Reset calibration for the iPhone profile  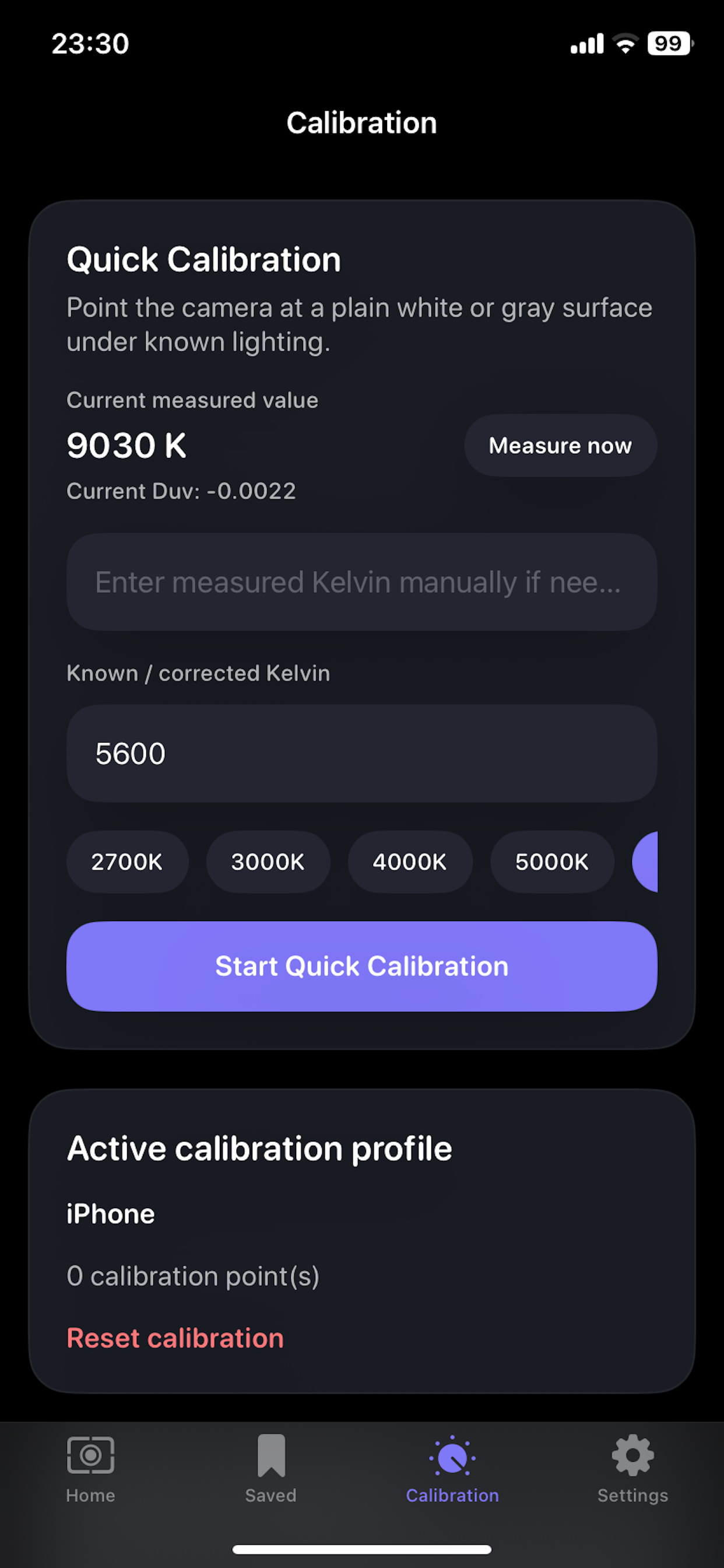(x=175, y=1338)
